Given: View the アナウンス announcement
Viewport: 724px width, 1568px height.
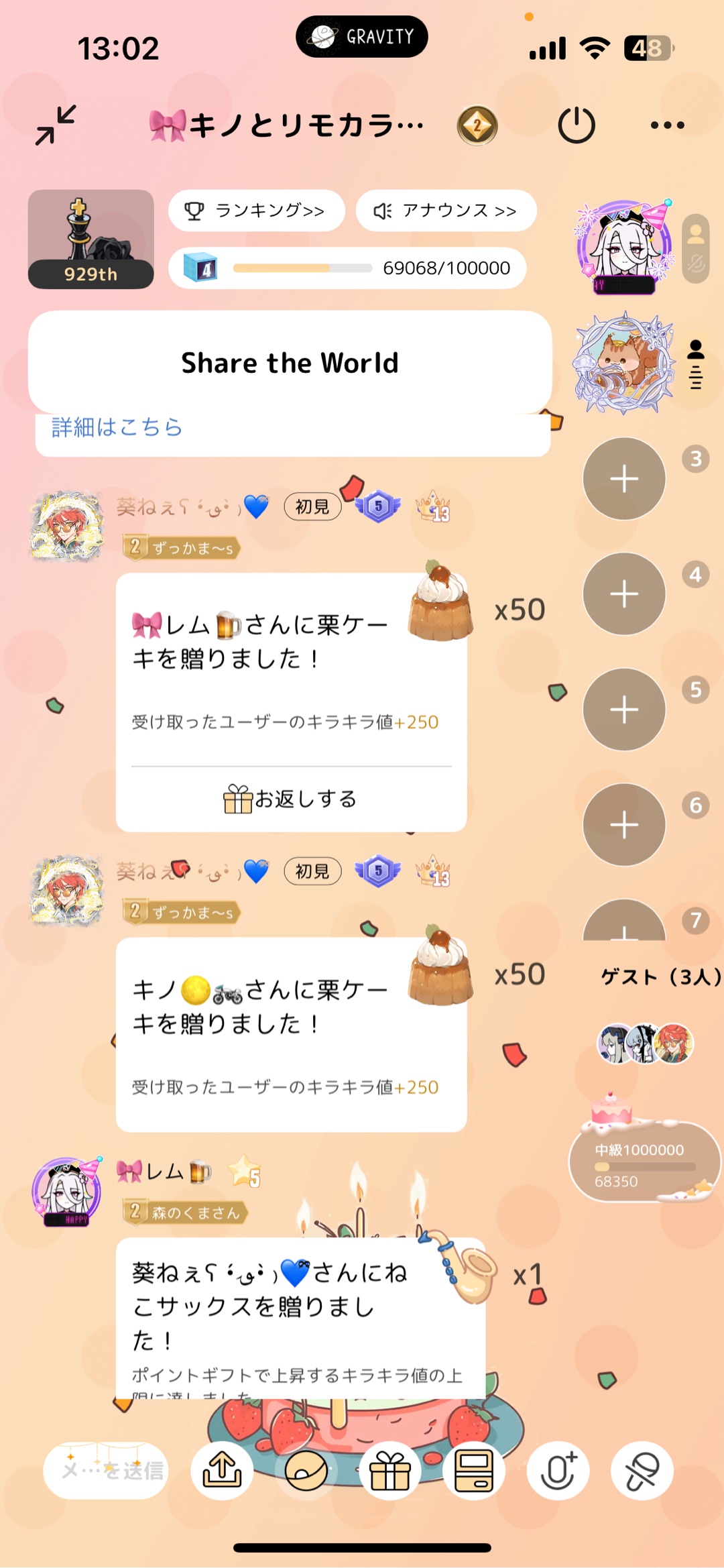Looking at the screenshot, I should coord(446,211).
